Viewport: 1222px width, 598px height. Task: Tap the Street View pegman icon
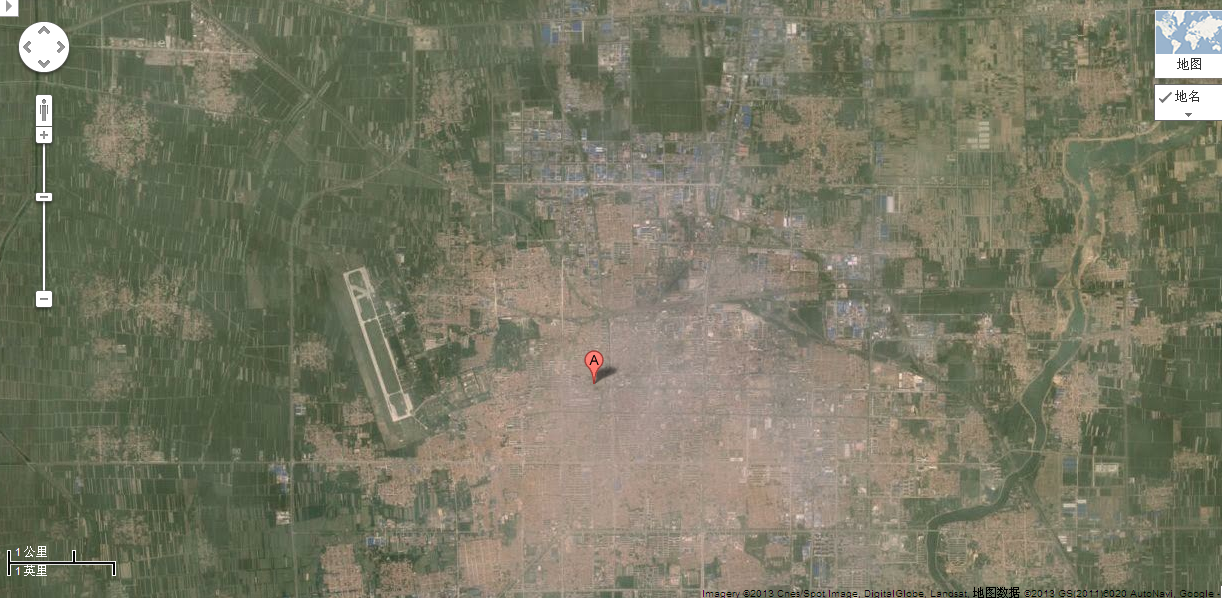click(44, 108)
